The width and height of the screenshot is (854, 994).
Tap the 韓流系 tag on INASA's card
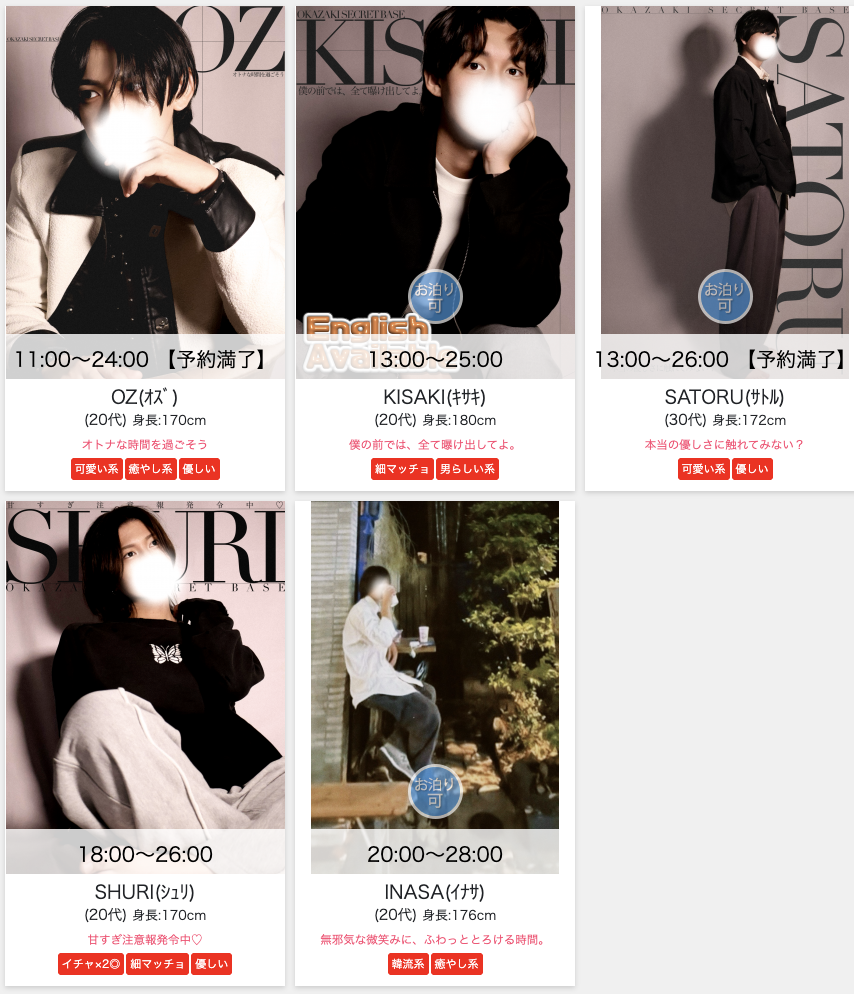[408, 964]
